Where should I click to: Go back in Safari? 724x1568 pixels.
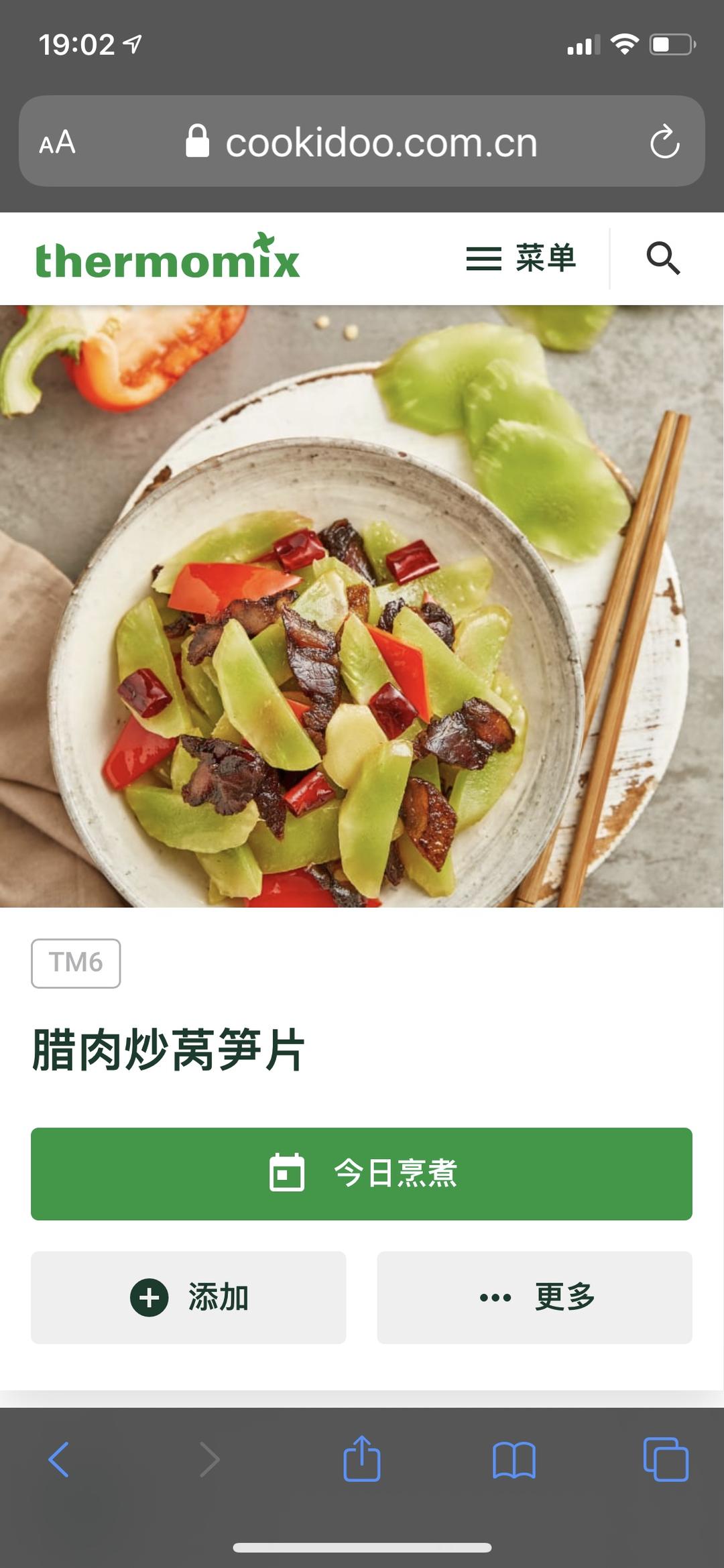click(x=58, y=1459)
